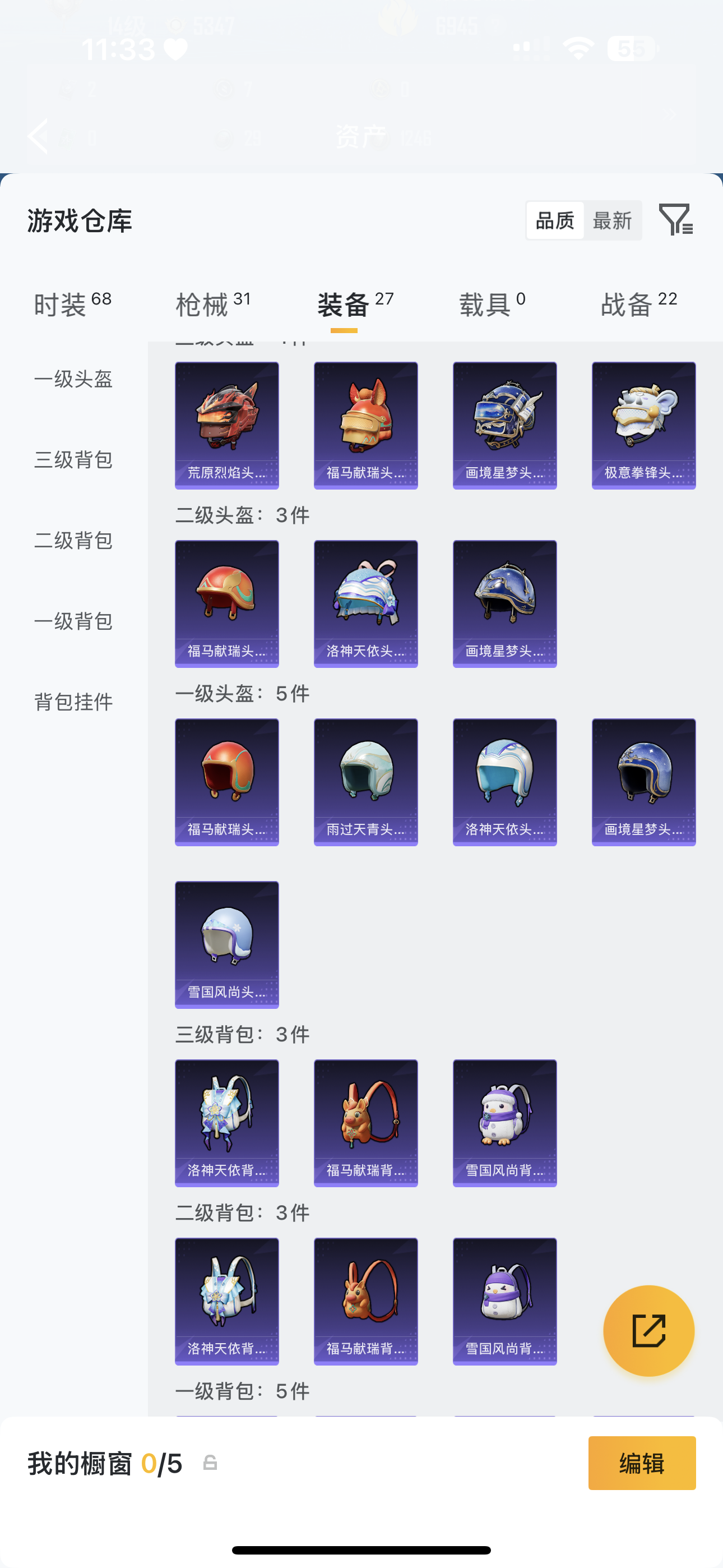Tap the orange share floating button

pyautogui.click(x=648, y=1331)
